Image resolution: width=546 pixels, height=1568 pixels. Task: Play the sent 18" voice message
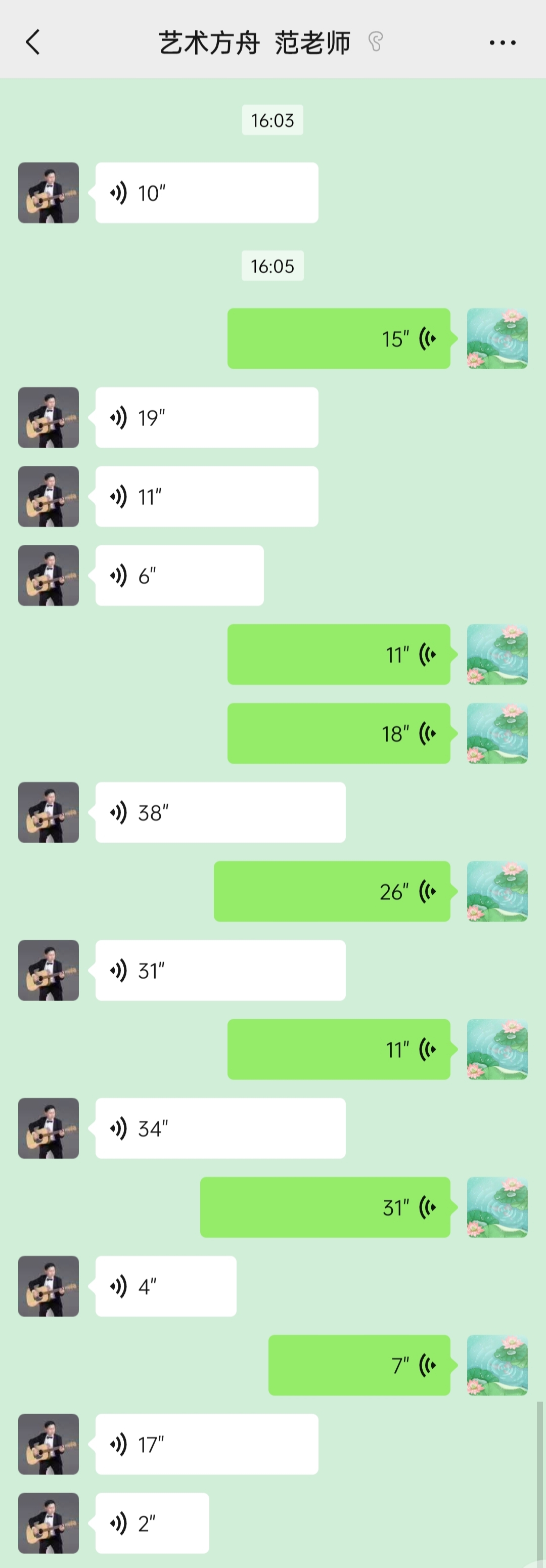click(338, 733)
